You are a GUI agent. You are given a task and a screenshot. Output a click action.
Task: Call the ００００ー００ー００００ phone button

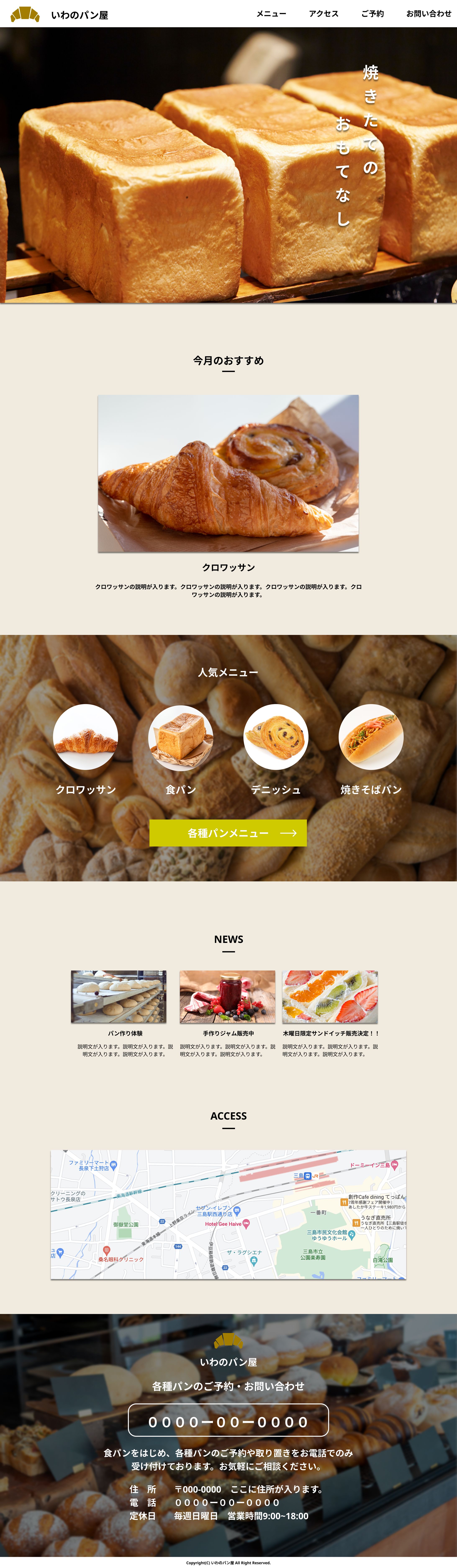[228, 1422]
